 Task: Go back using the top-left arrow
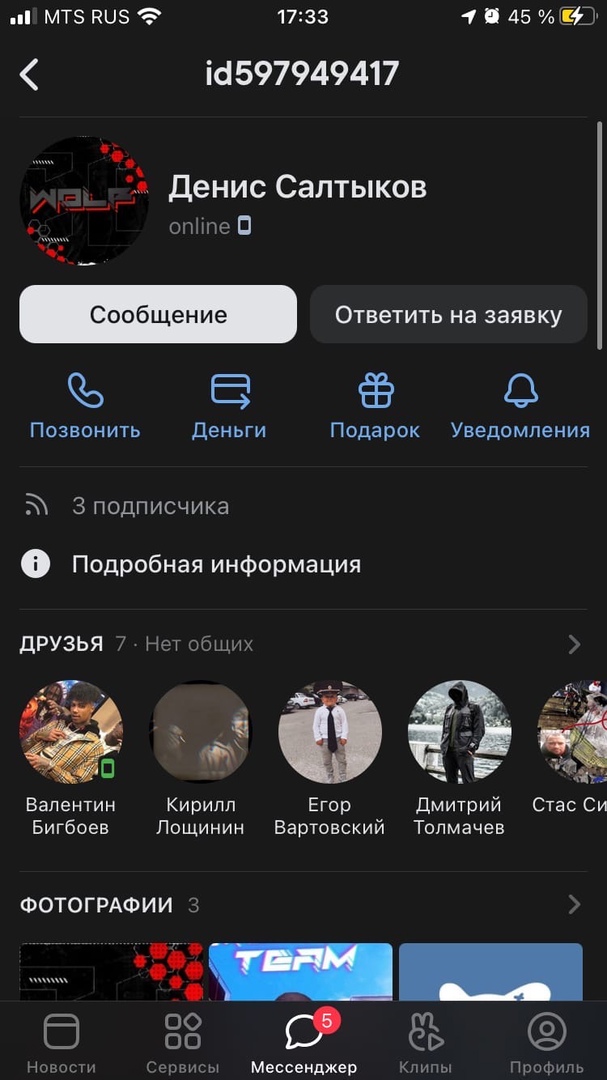[30, 74]
